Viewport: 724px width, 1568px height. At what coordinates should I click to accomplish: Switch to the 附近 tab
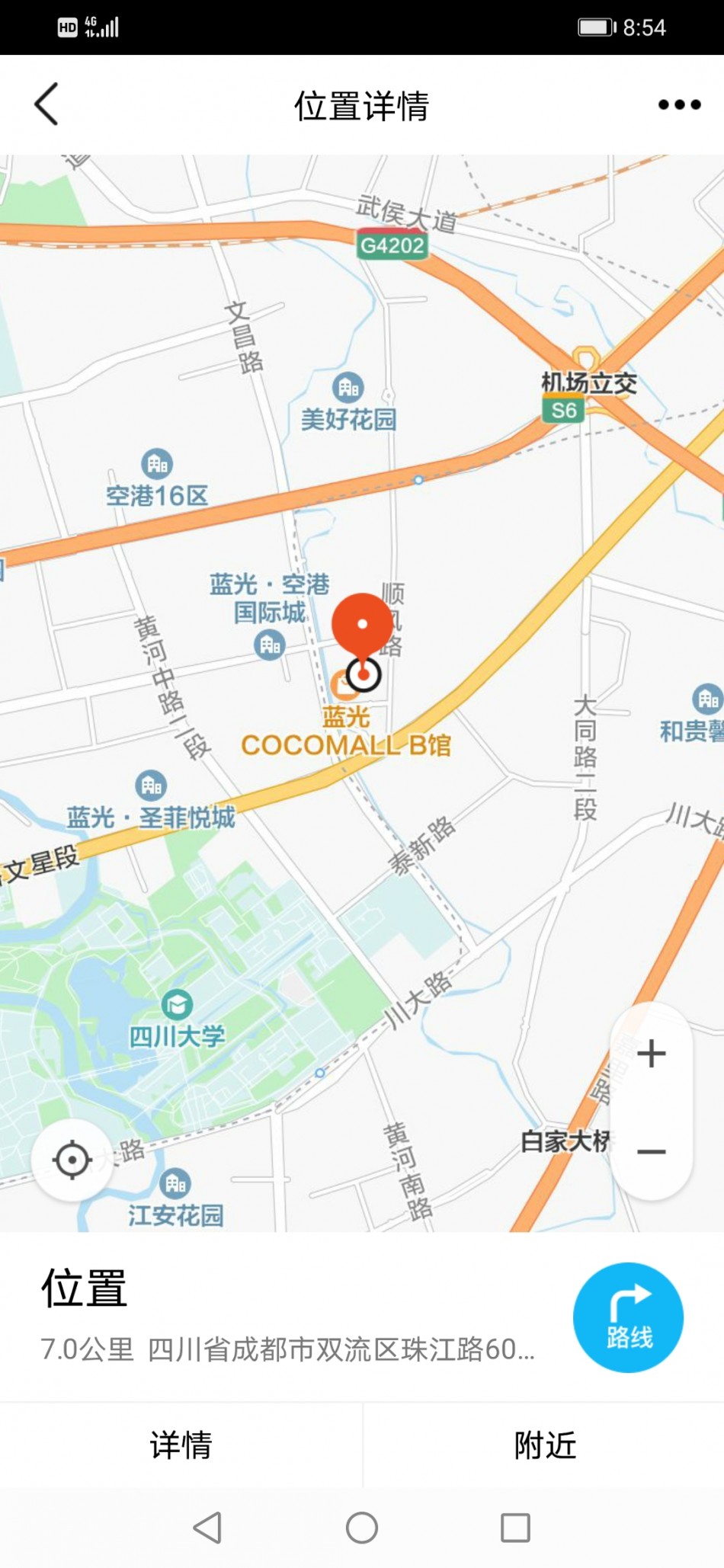544,1445
